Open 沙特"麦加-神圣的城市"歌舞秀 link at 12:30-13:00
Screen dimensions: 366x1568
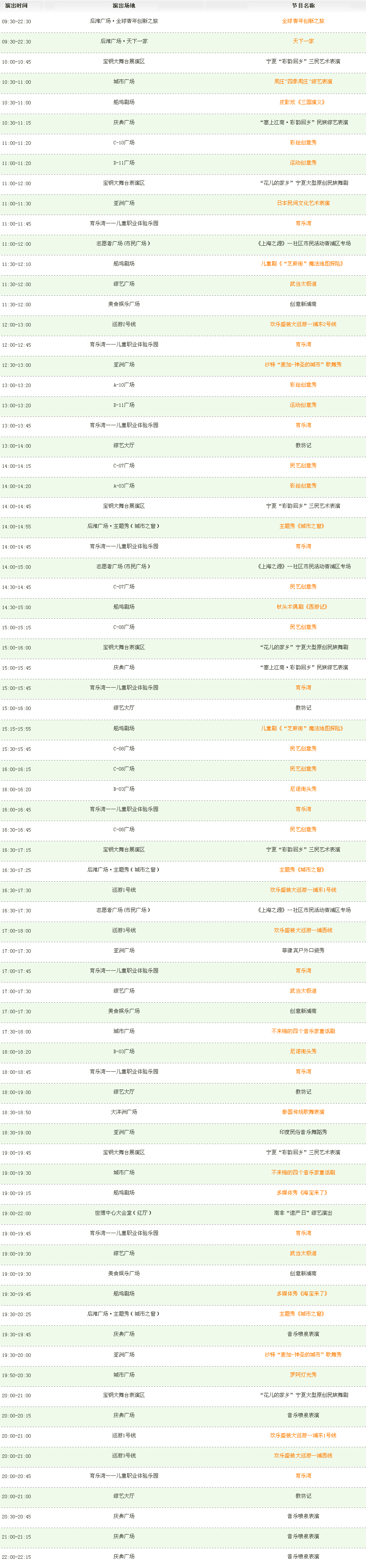[303, 365]
